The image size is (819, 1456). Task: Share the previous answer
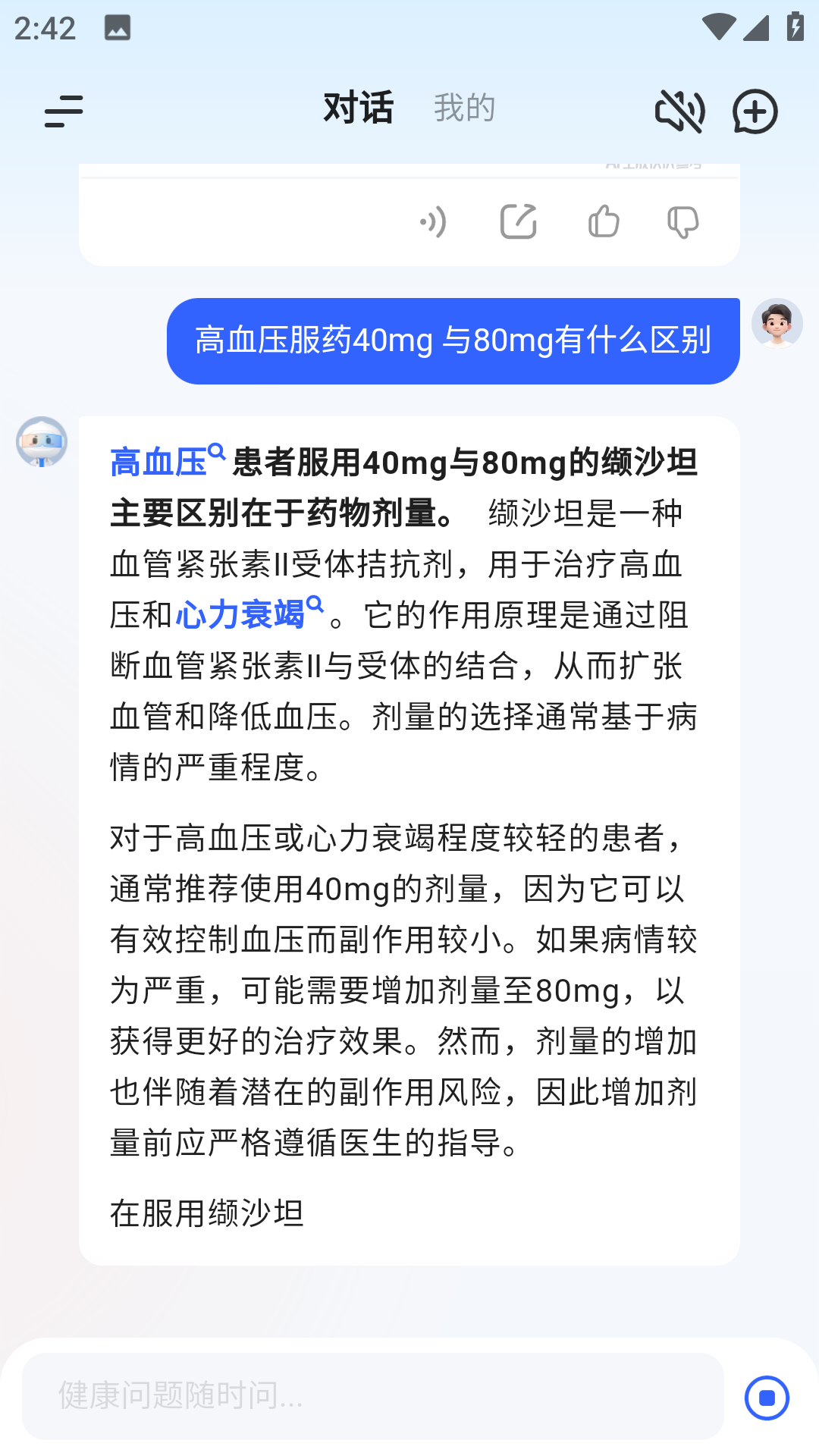pos(519,222)
